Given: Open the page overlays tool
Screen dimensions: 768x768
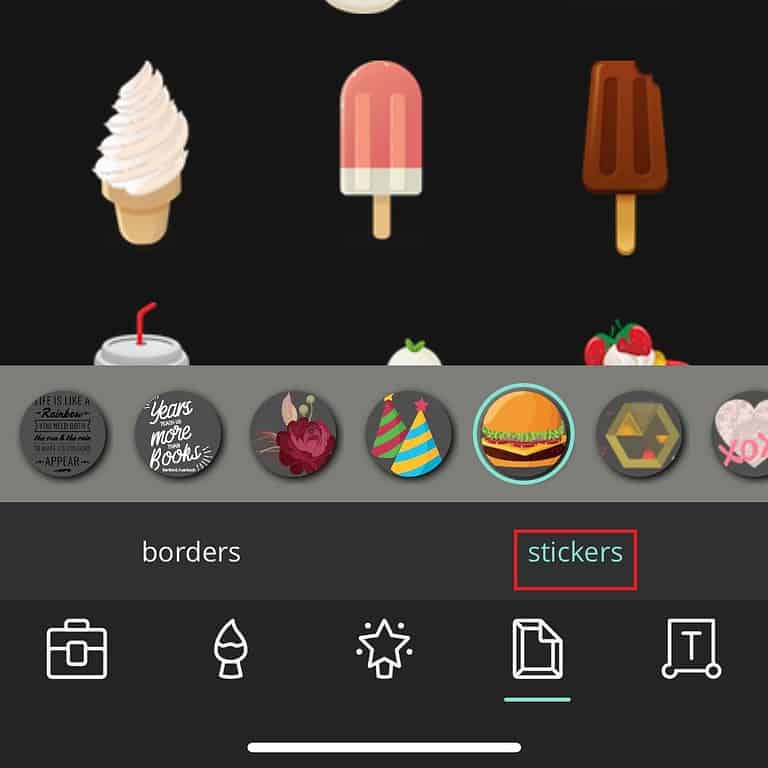Looking at the screenshot, I should (x=537, y=650).
